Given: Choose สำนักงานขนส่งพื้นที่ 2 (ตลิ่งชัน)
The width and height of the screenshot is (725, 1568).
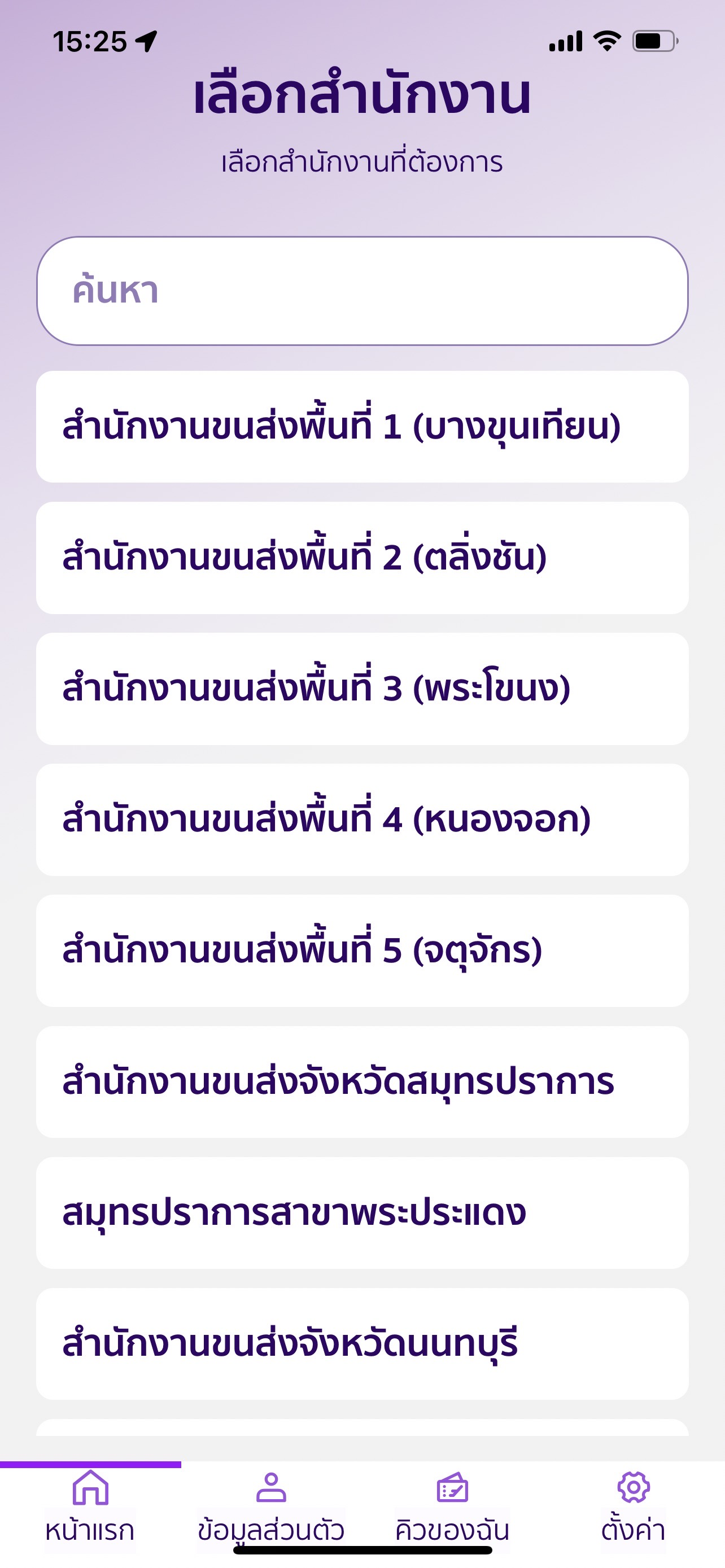Looking at the screenshot, I should [x=362, y=558].
